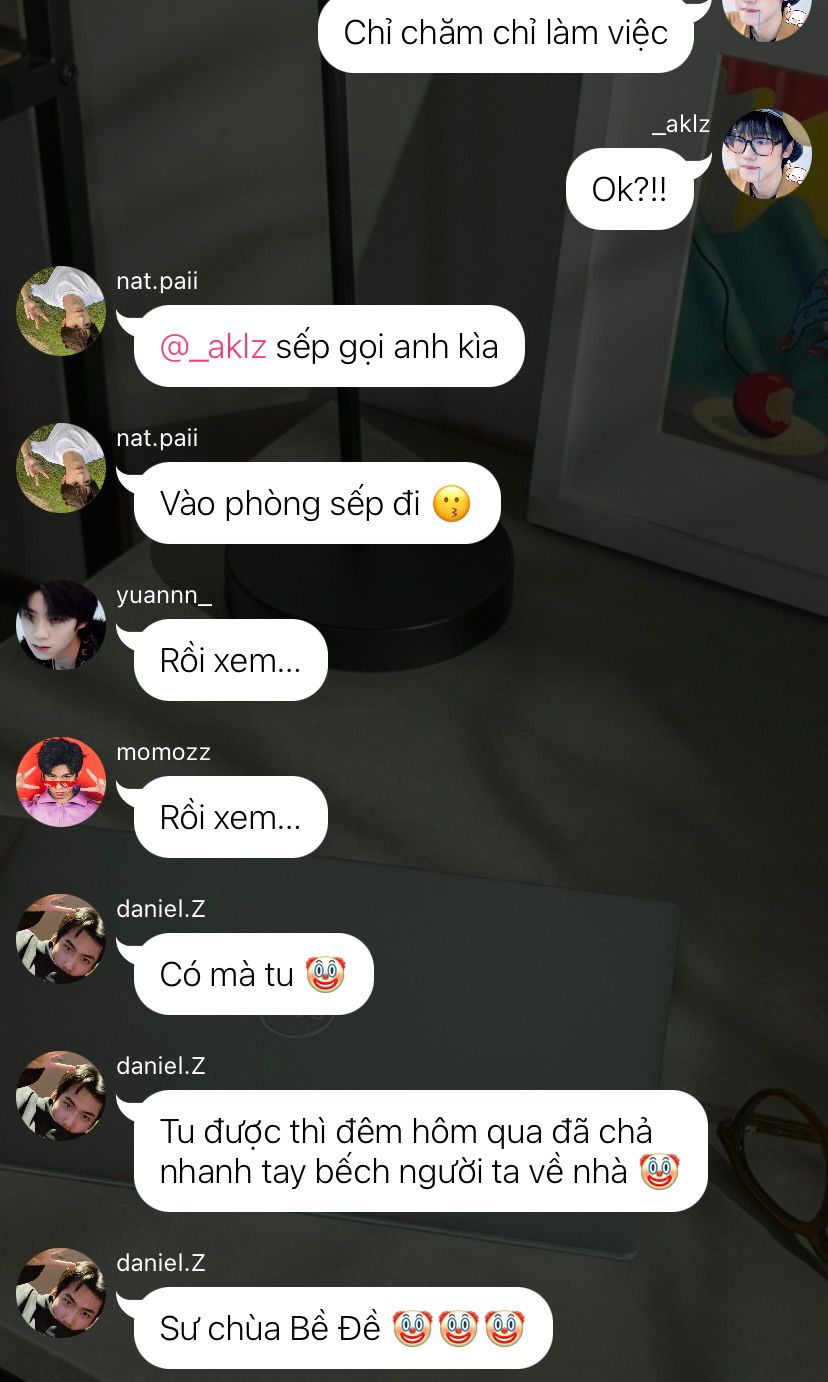The image size is (828, 1382).
Task: Open daniel.Z's avatar beside "Sư chùa Bề Đề"
Action: 61,1293
